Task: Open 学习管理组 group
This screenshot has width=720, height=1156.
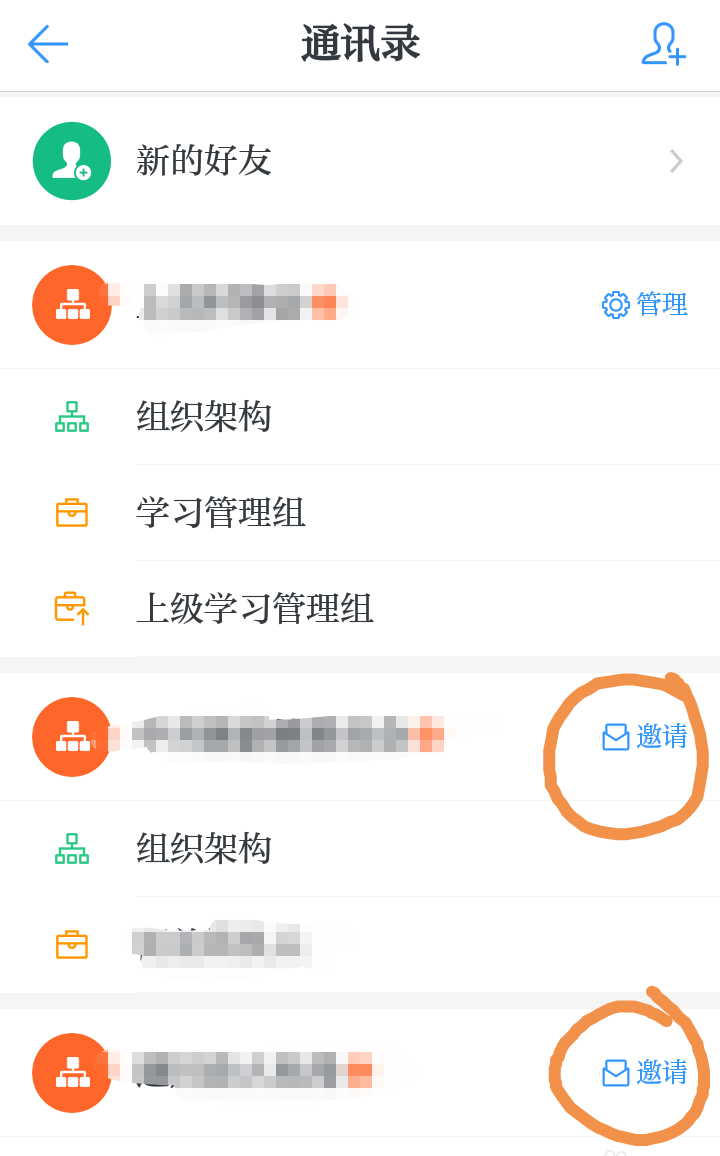Action: click(220, 513)
